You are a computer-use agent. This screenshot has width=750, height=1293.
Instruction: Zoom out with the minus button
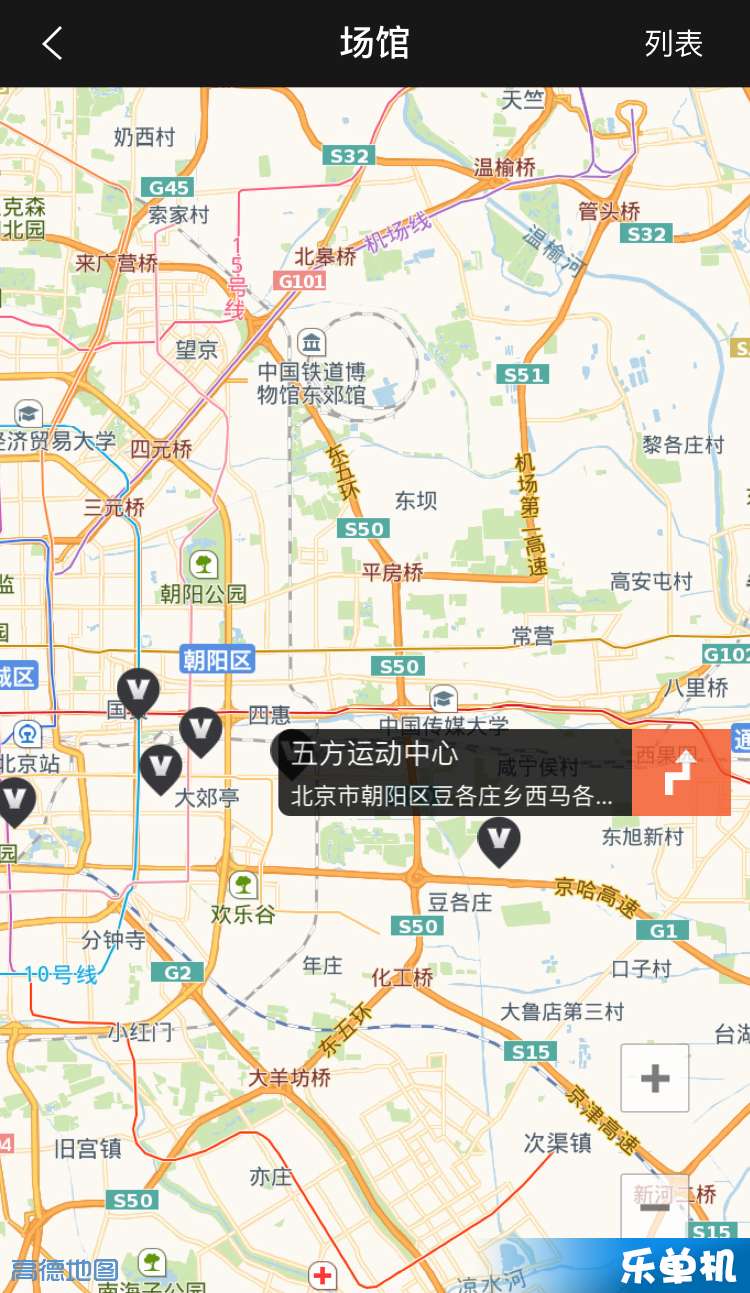pos(655,1207)
